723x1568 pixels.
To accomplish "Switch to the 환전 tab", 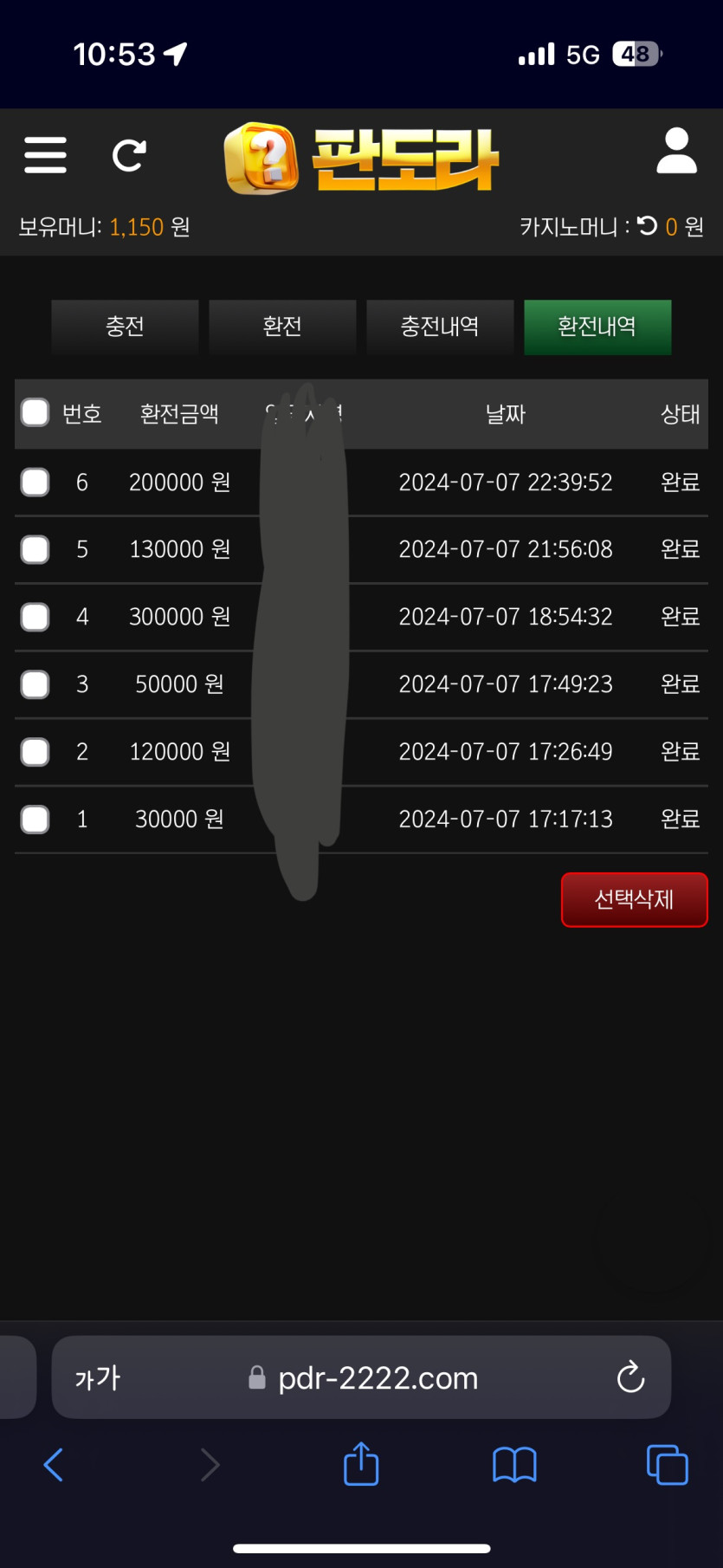I will pos(282,327).
